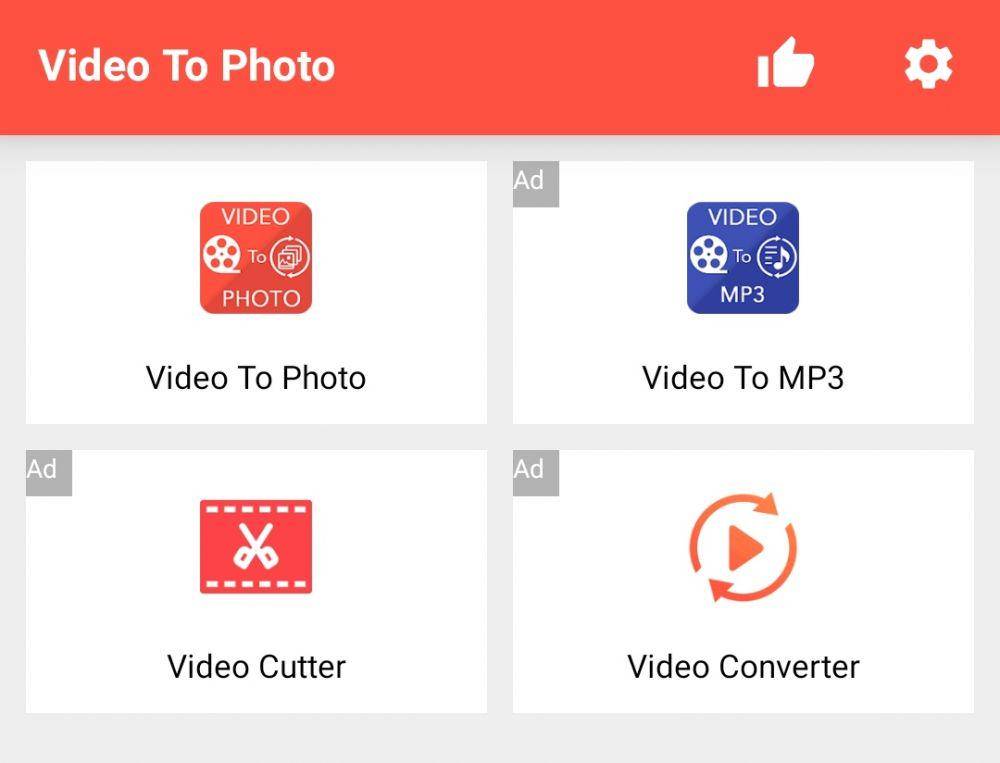Tap the thumbs-up rate icon
The height and width of the screenshot is (763, 1000).
(785, 65)
